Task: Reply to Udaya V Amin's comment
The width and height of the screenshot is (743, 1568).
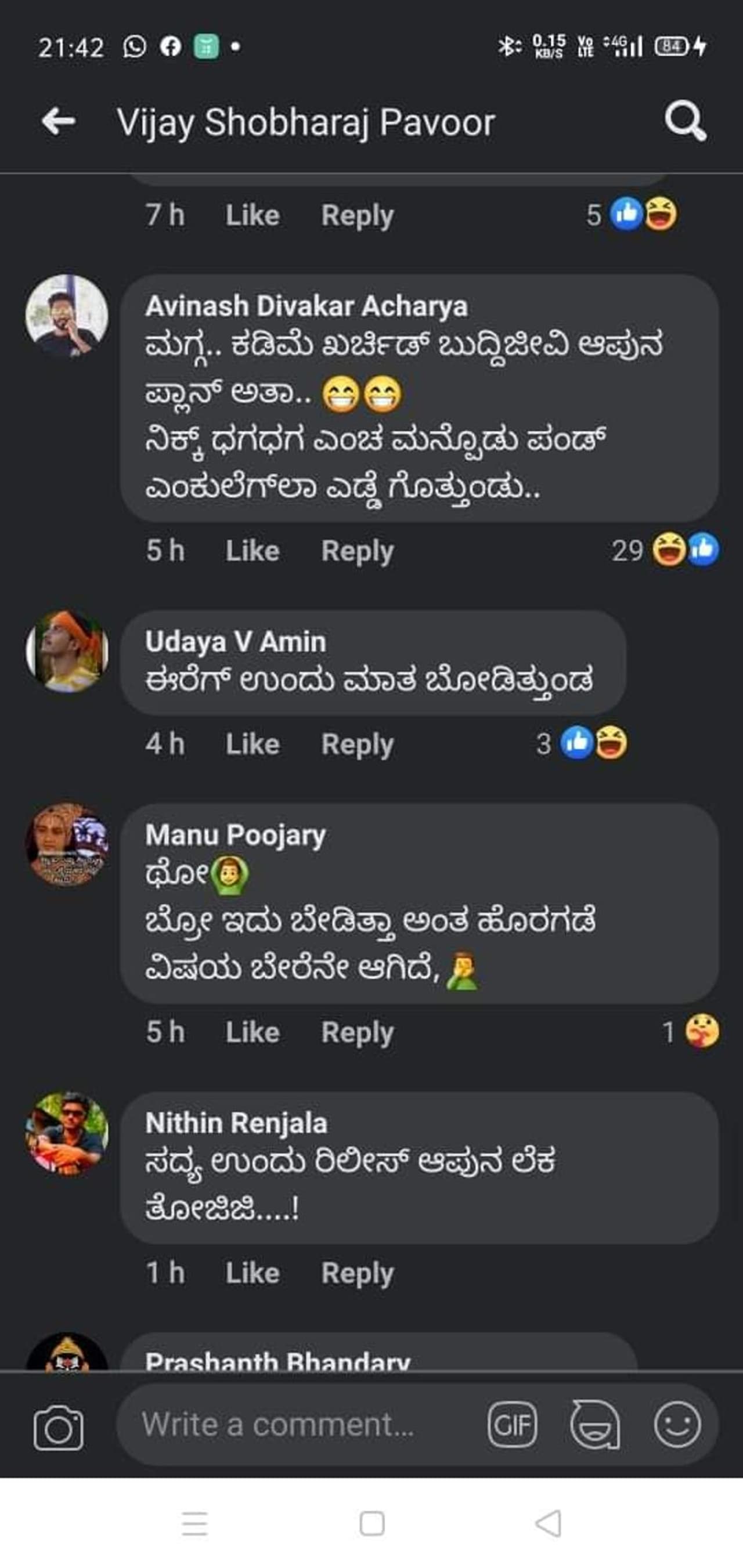Action: [358, 744]
